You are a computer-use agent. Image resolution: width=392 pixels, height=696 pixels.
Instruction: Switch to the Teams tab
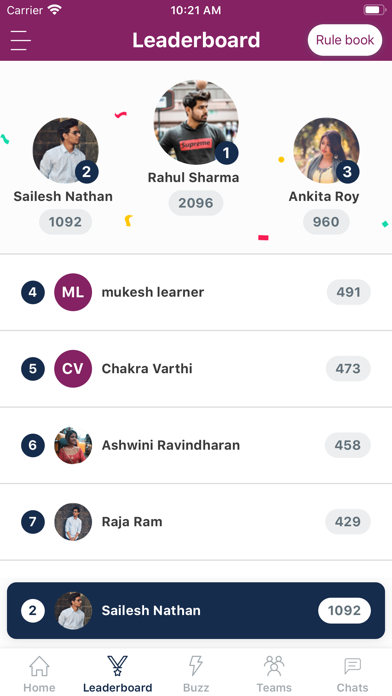coord(274,674)
